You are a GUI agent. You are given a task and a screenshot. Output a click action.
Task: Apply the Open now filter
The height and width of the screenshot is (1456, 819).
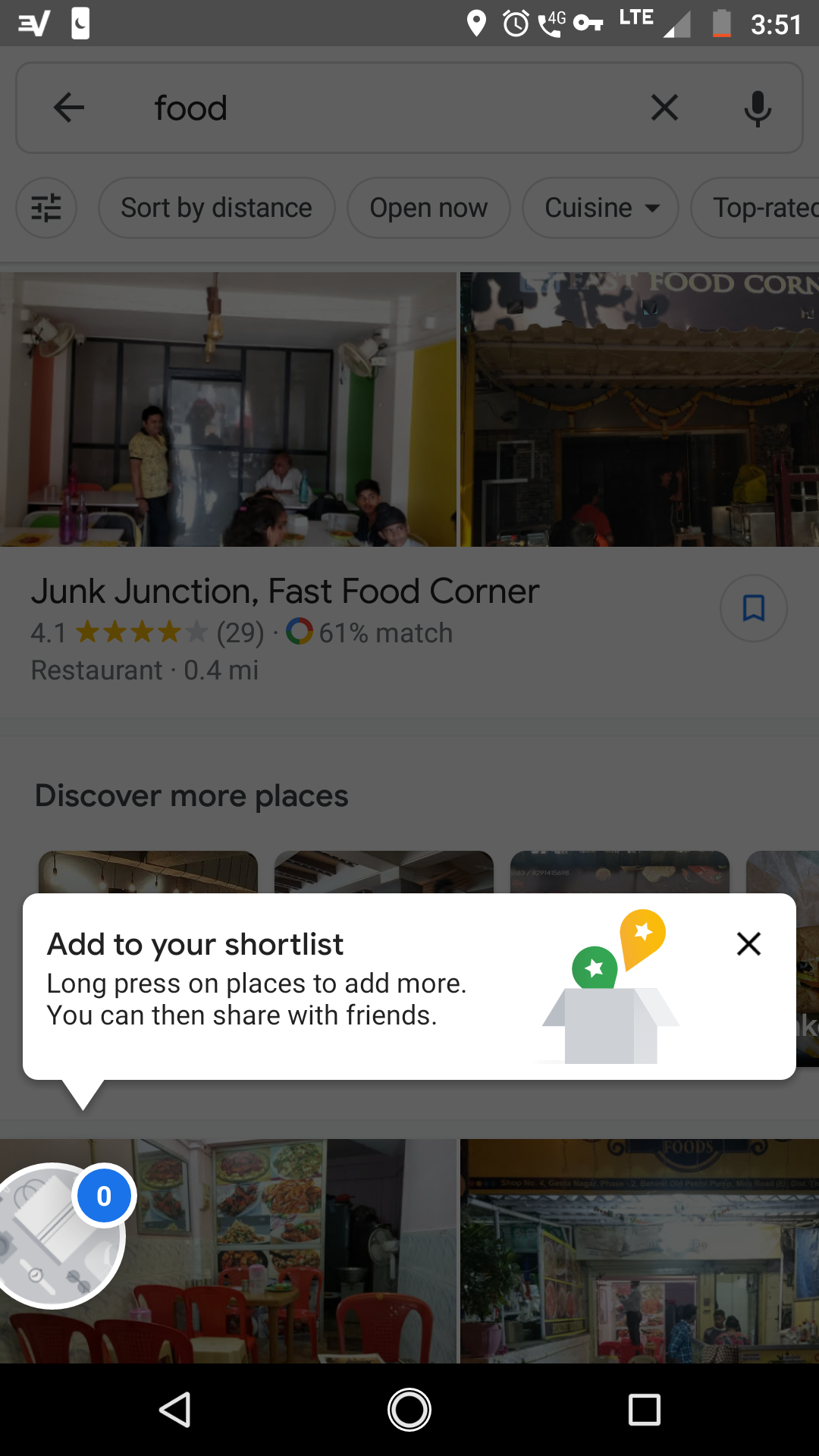coord(428,208)
